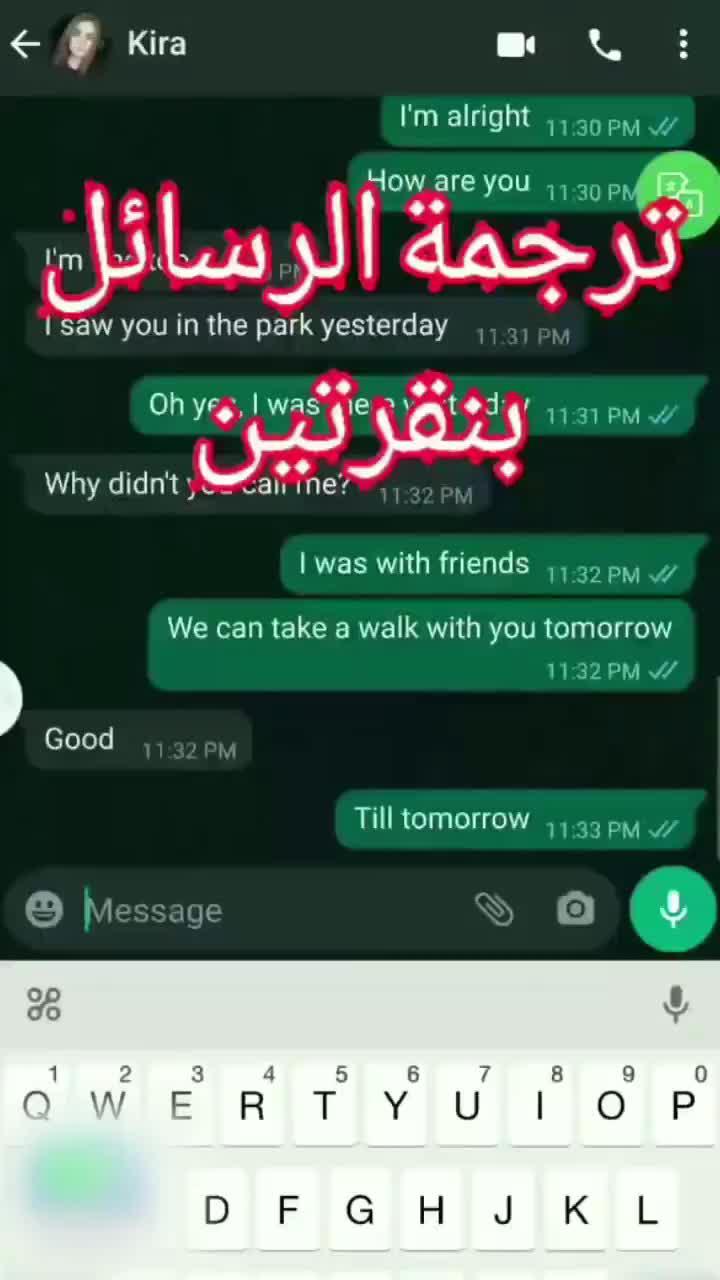Viewport: 720px width, 1280px height.
Task: Record a voice message with the green mic
Action: [673, 910]
